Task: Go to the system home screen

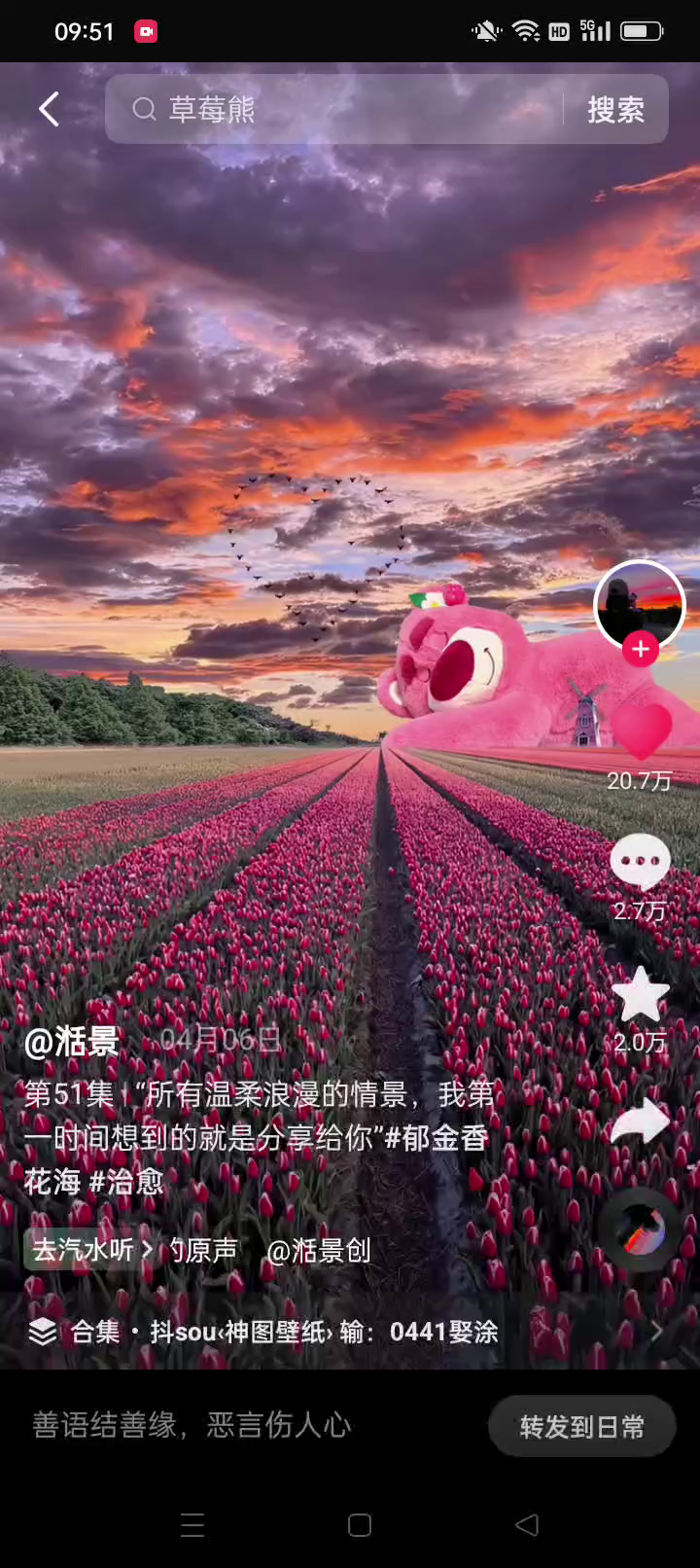Action: click(359, 1525)
